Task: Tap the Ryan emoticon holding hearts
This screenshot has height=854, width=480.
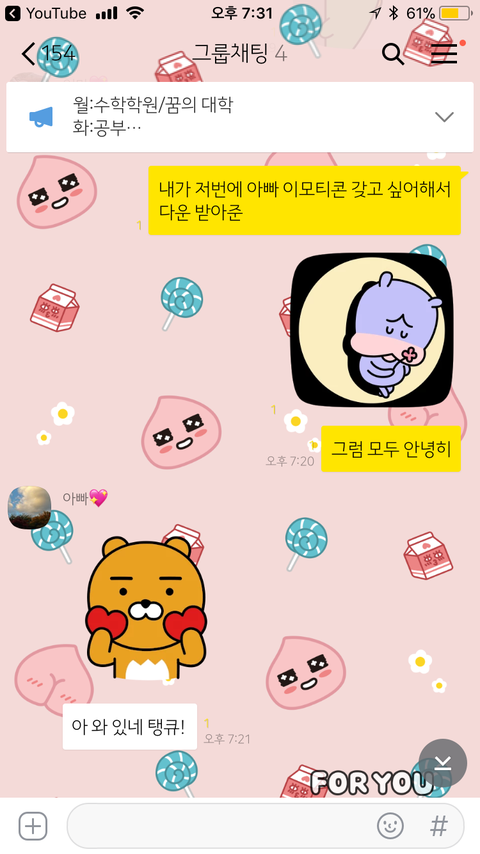Action: 146,608
